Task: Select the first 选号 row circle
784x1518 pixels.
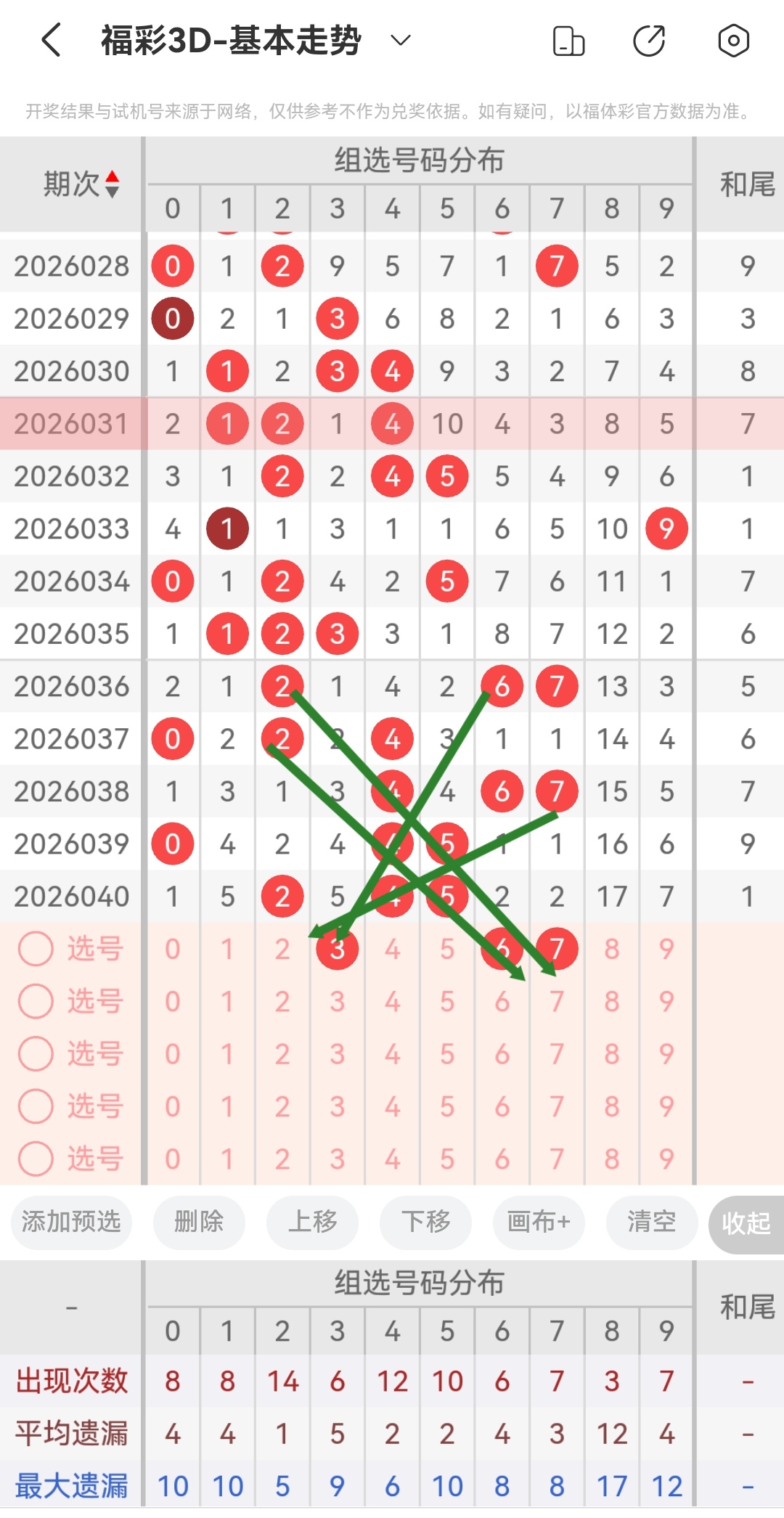Action: (35, 948)
